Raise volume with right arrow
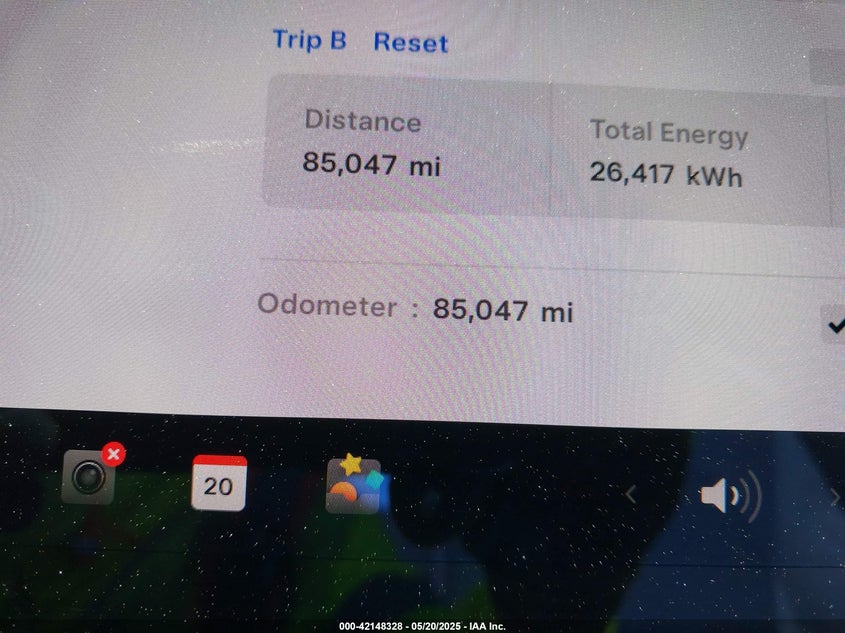The image size is (845, 633). pos(834,497)
